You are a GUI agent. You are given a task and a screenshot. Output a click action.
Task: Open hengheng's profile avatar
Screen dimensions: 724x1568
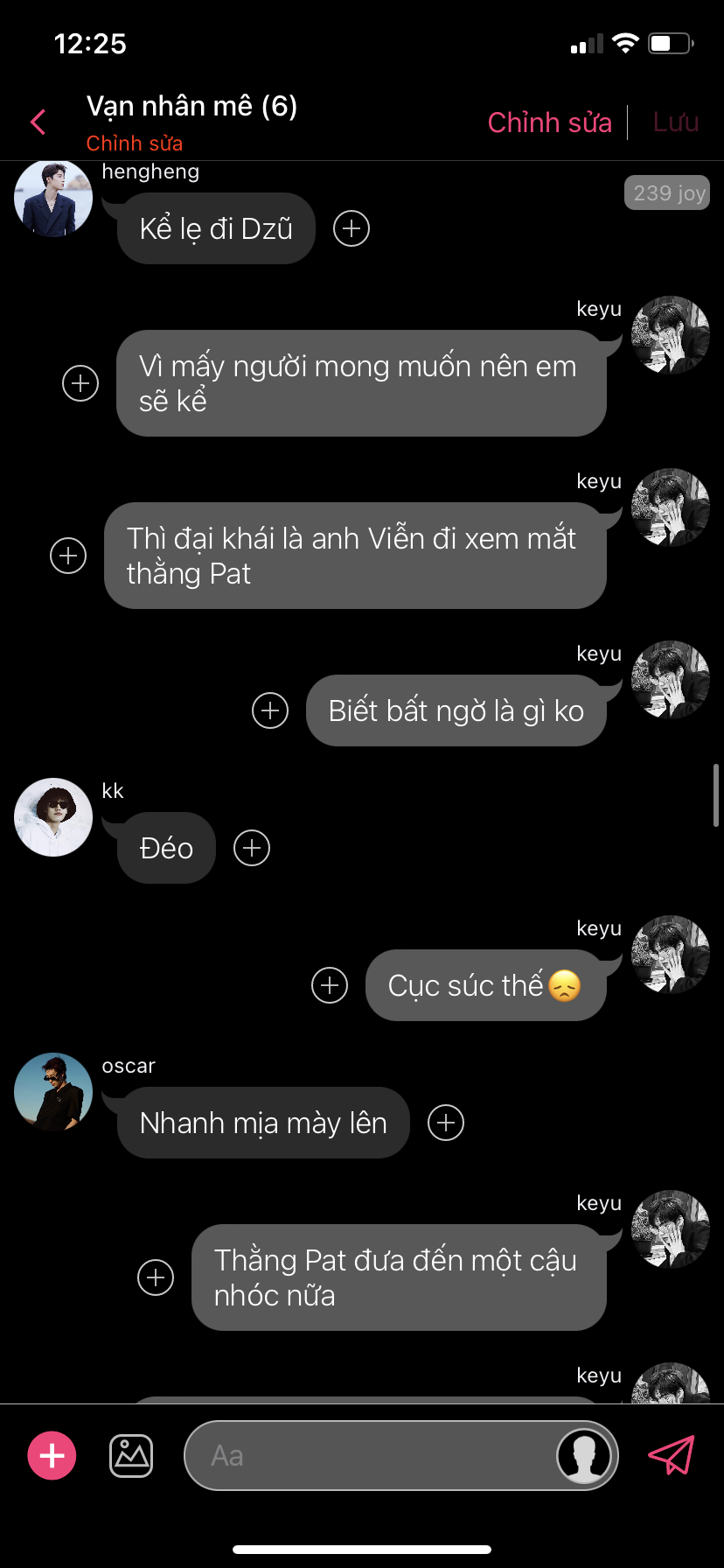point(53,199)
